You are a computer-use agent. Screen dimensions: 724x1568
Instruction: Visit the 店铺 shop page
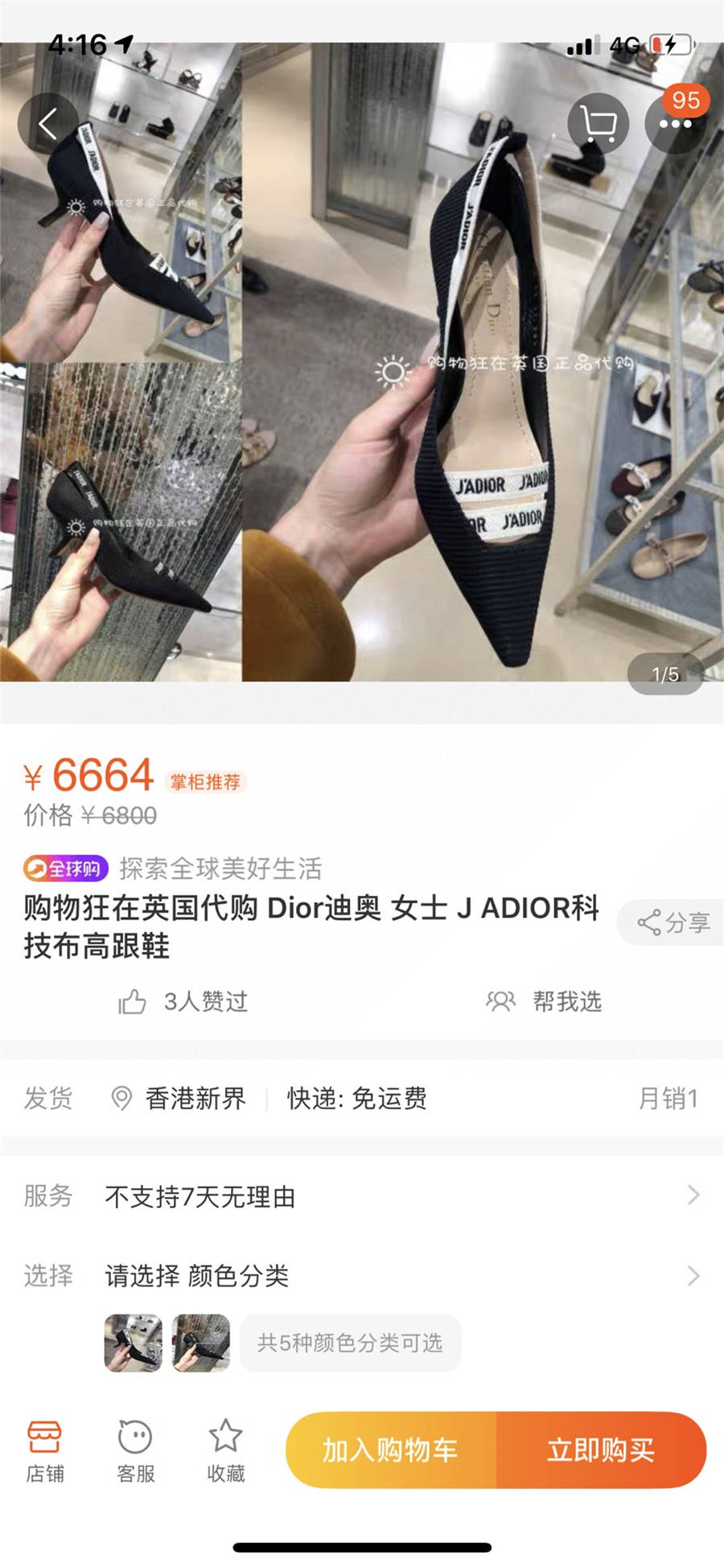coord(45,1451)
